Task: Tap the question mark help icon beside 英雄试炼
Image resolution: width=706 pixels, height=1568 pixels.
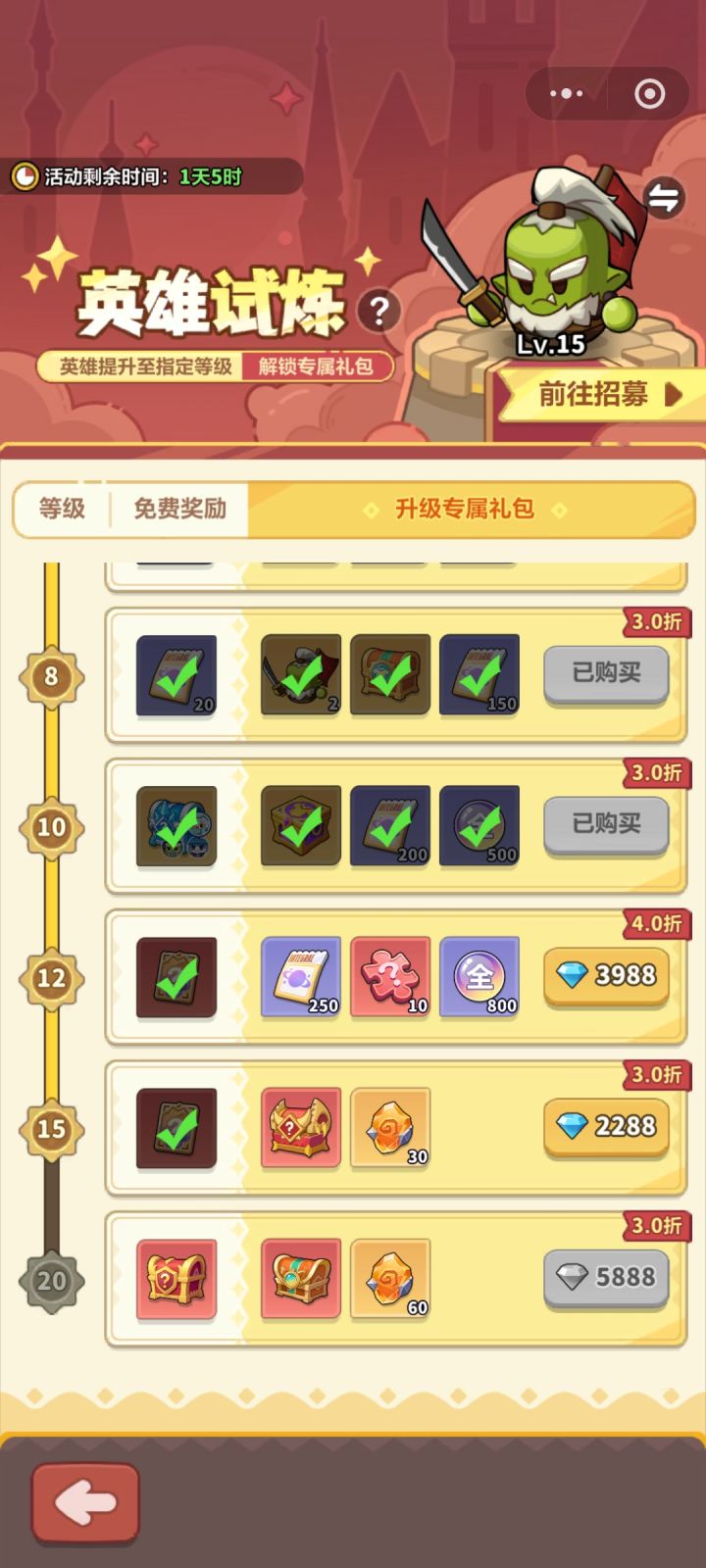Action: [378, 312]
